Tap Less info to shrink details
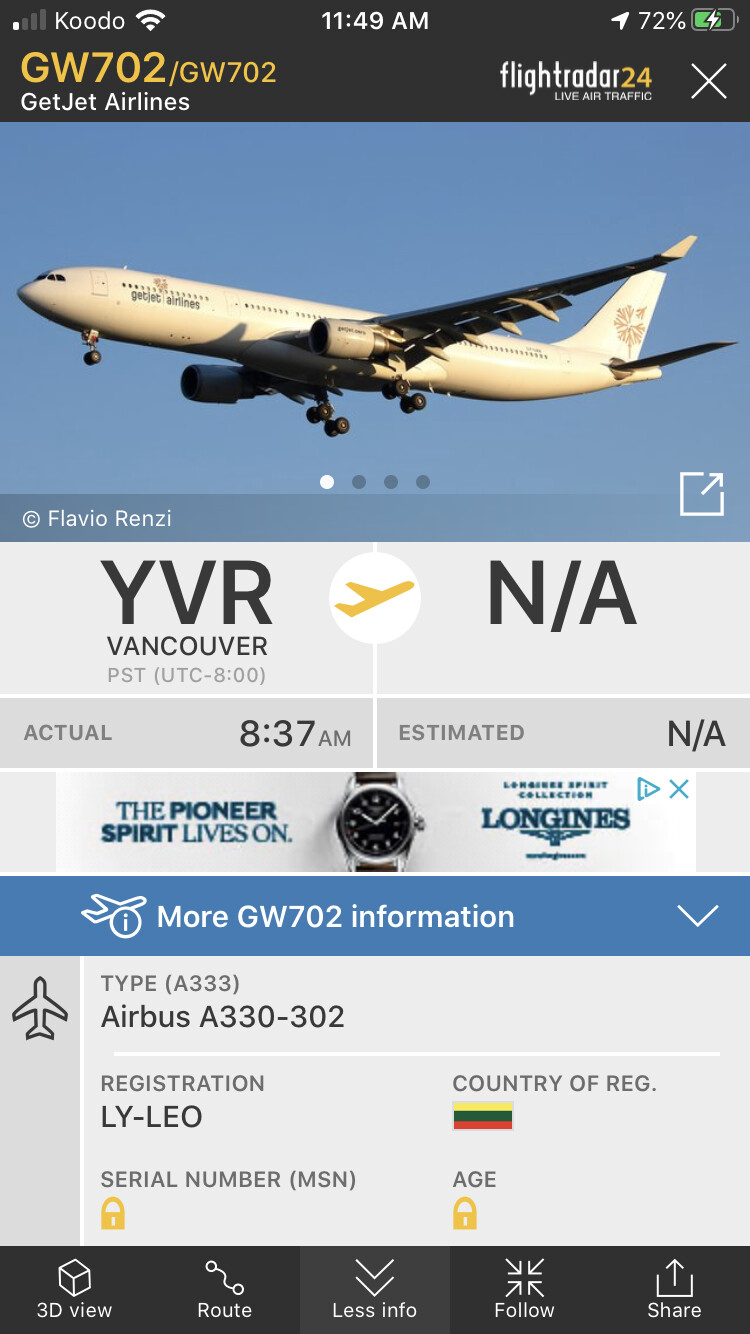The width and height of the screenshot is (750, 1334). pos(374,1290)
